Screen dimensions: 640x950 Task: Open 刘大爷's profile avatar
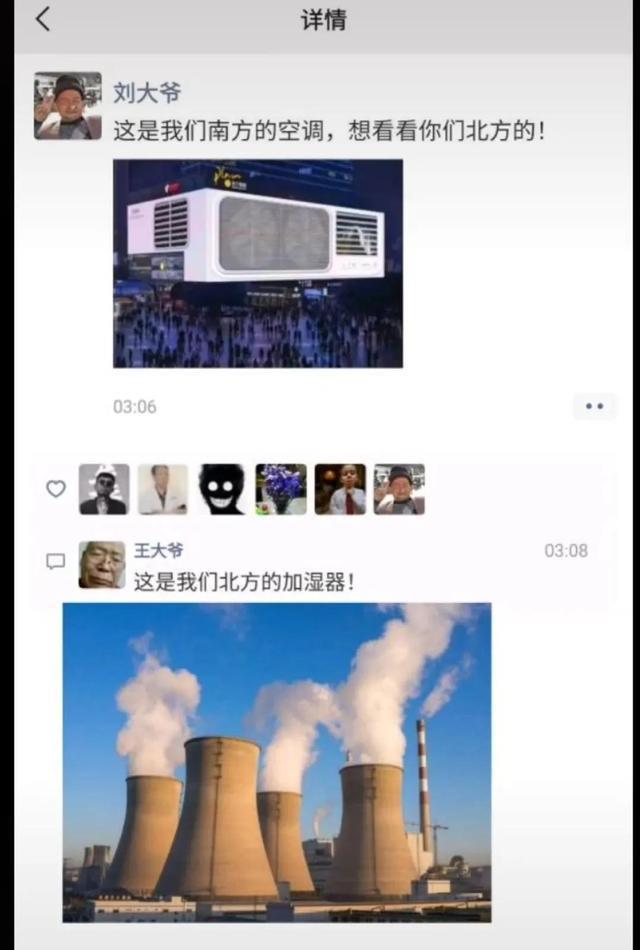pos(67,105)
